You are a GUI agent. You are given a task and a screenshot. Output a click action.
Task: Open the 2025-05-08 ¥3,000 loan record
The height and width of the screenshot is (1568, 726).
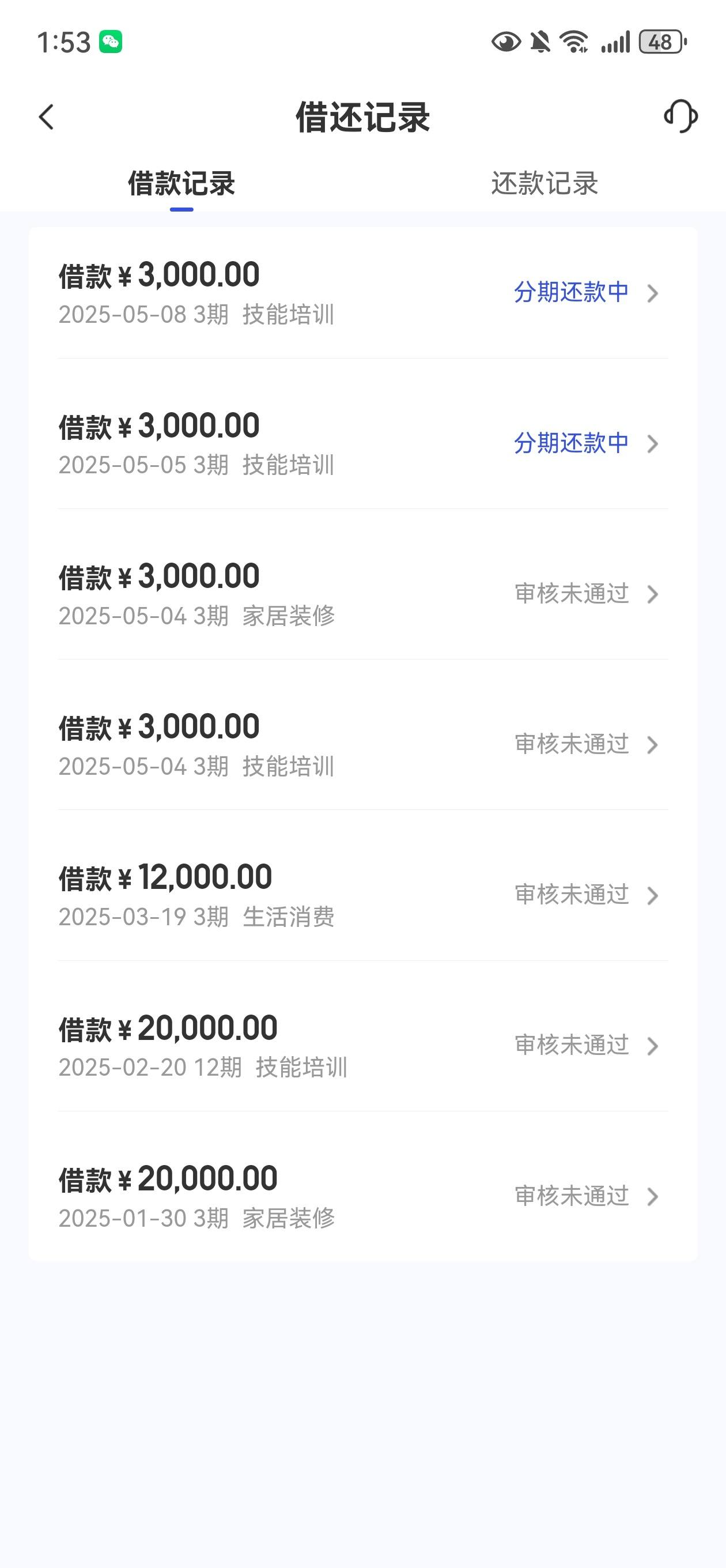pyautogui.click(x=364, y=293)
